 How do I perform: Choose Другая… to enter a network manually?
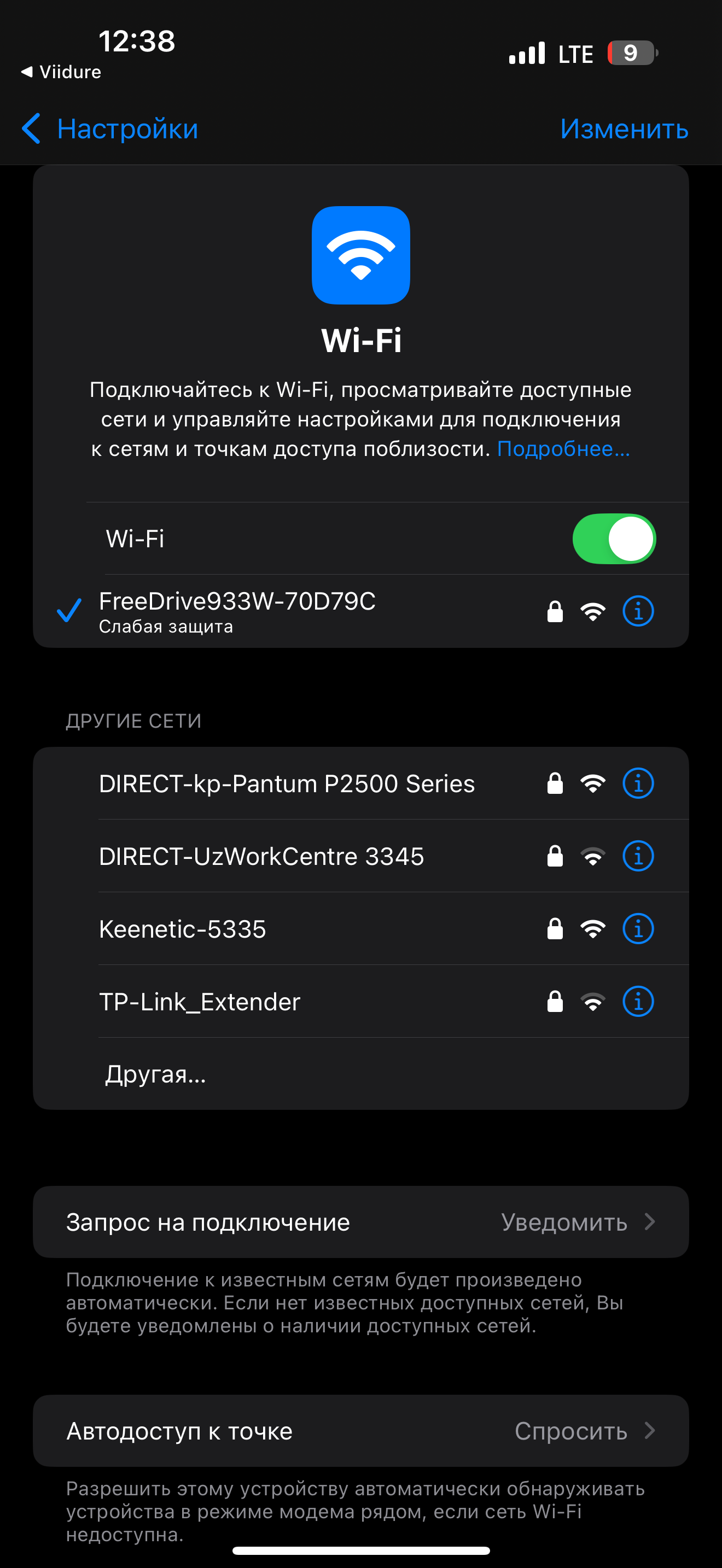(x=156, y=1074)
